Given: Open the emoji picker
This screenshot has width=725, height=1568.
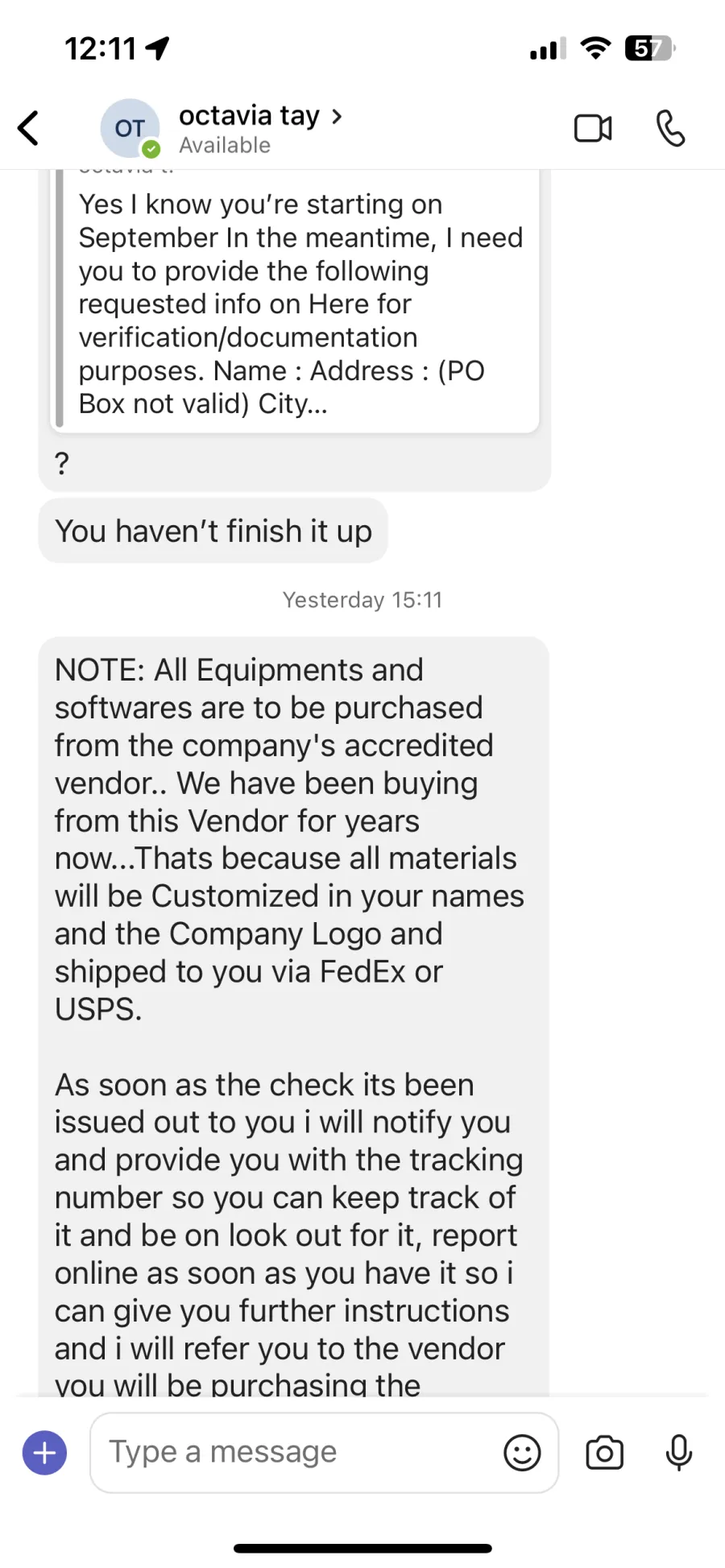Looking at the screenshot, I should click(x=522, y=1453).
